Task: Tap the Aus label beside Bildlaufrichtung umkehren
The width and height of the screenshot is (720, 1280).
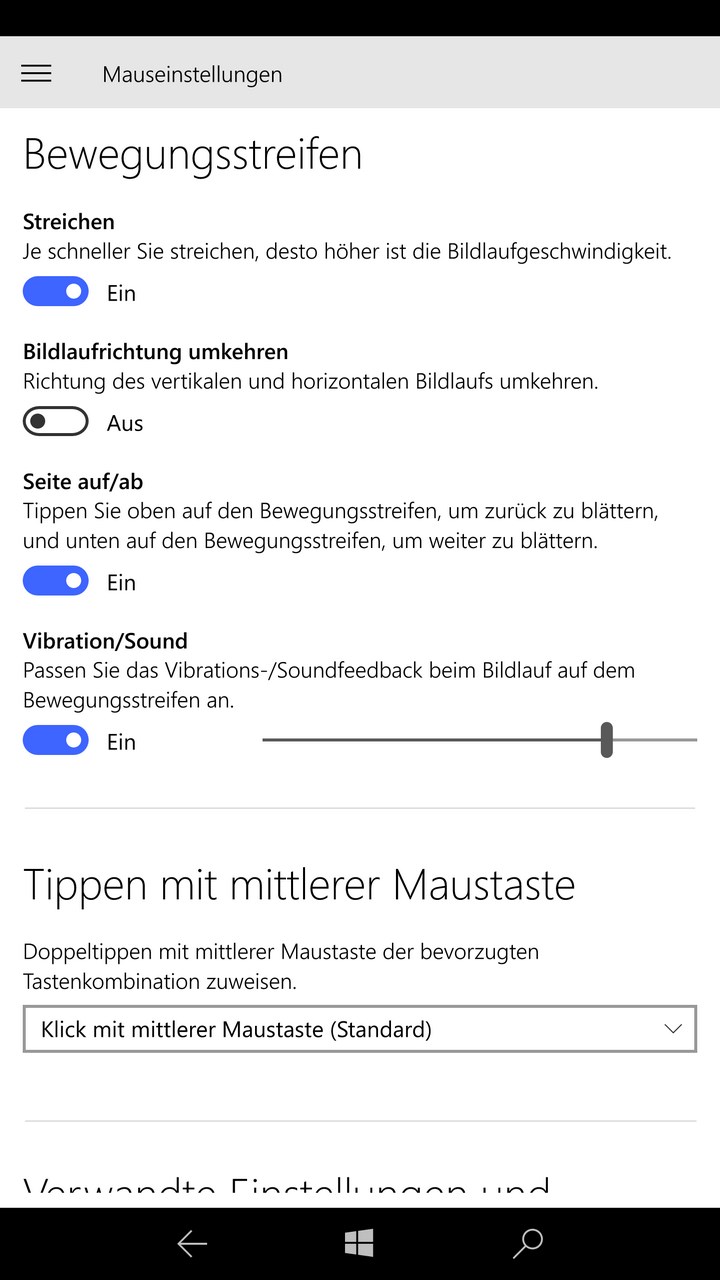Action: (x=124, y=422)
